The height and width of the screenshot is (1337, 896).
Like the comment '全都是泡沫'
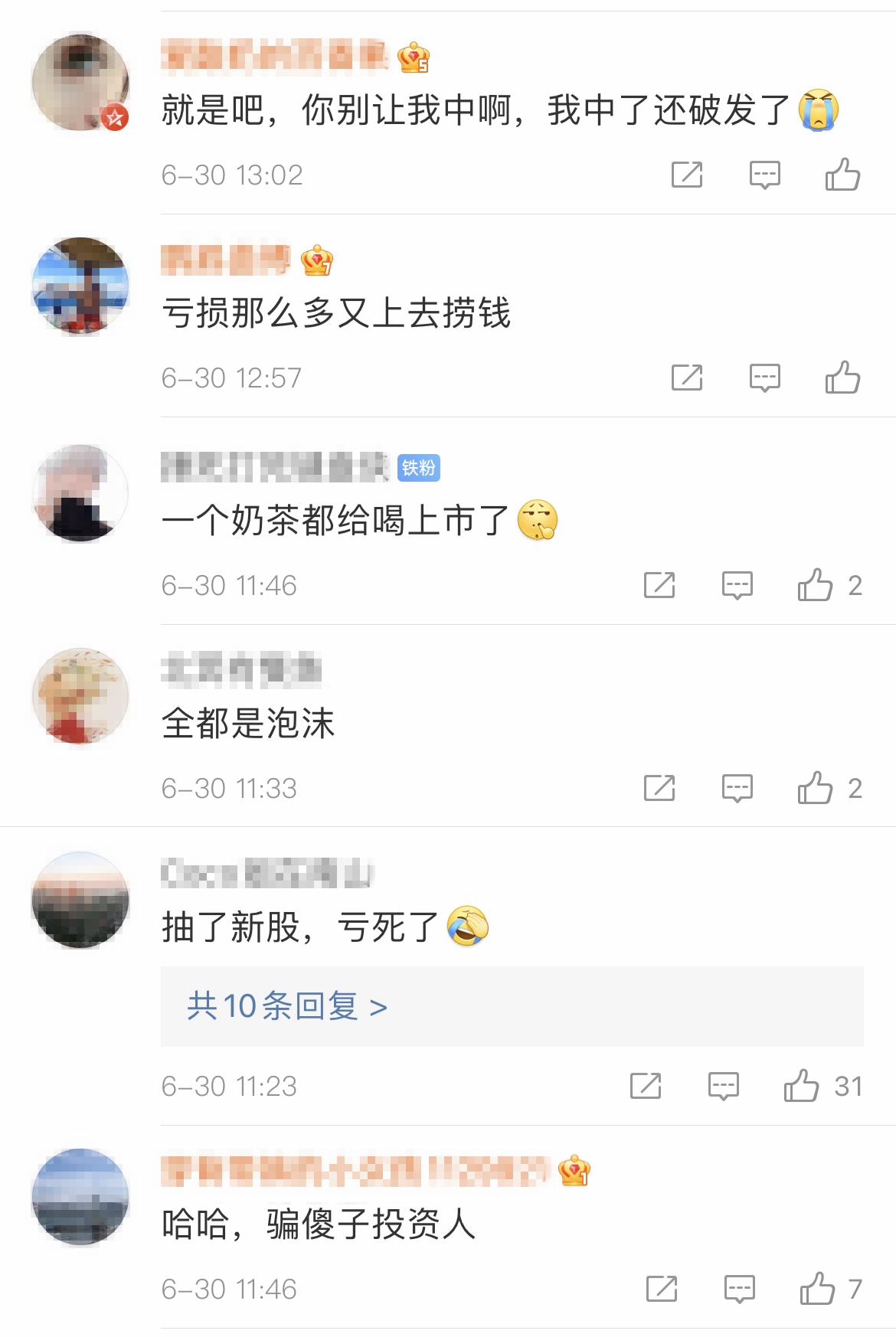tap(815, 788)
